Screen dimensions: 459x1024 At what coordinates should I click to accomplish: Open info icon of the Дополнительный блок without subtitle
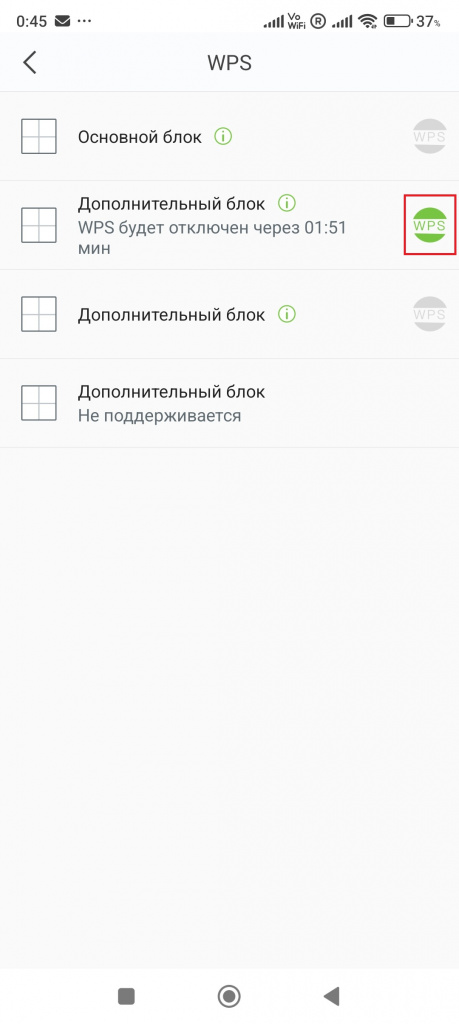287,315
